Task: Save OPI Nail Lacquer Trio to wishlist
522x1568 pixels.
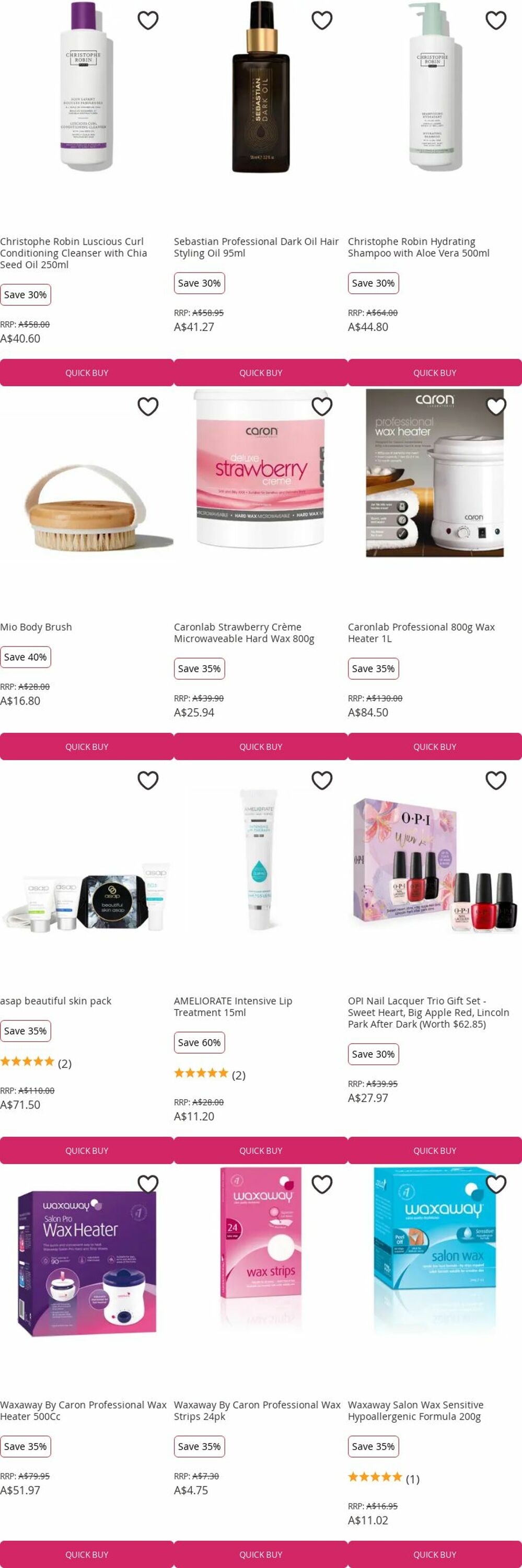Action: [x=496, y=780]
